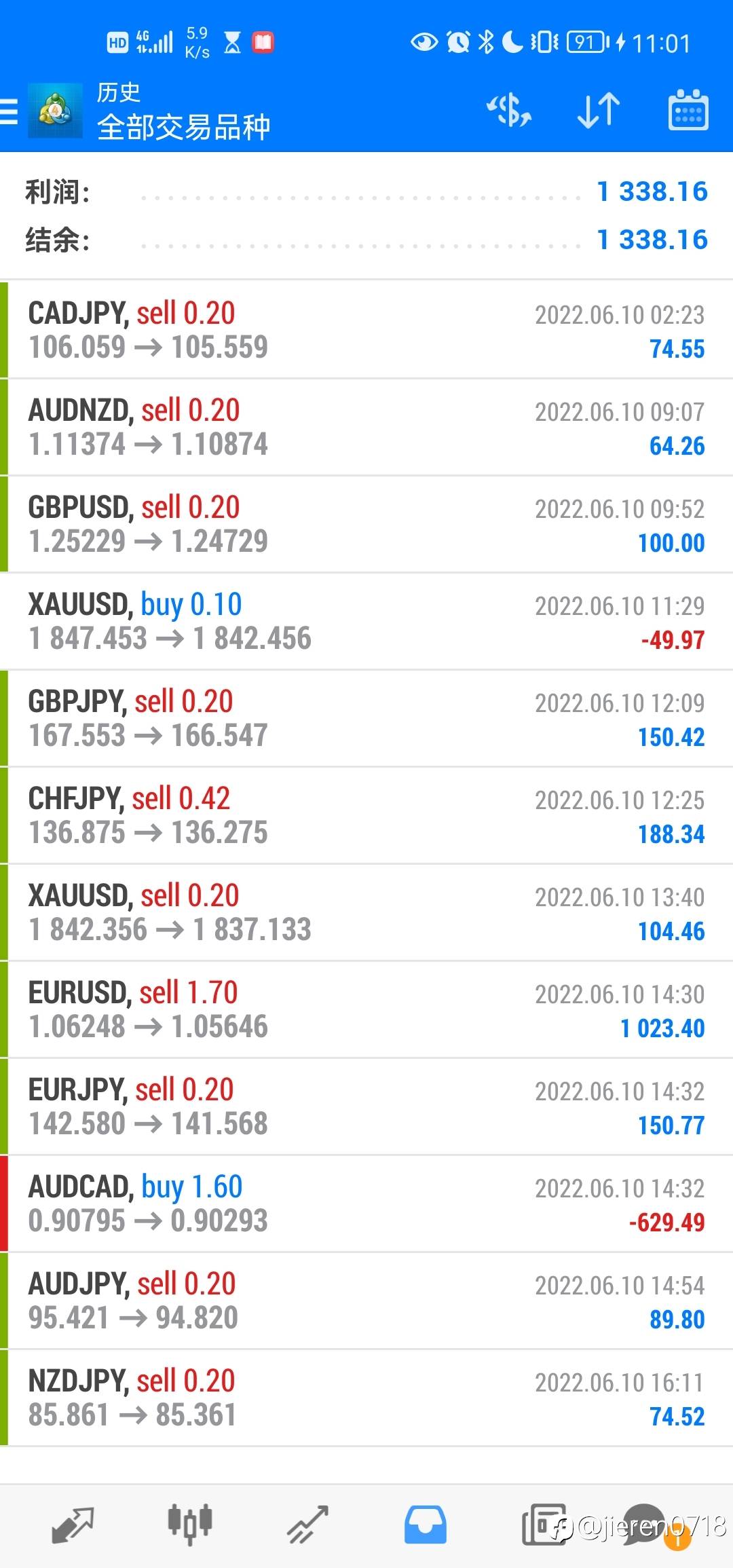
Task: Show details for the GBPUSD trade
Action: tap(366, 524)
